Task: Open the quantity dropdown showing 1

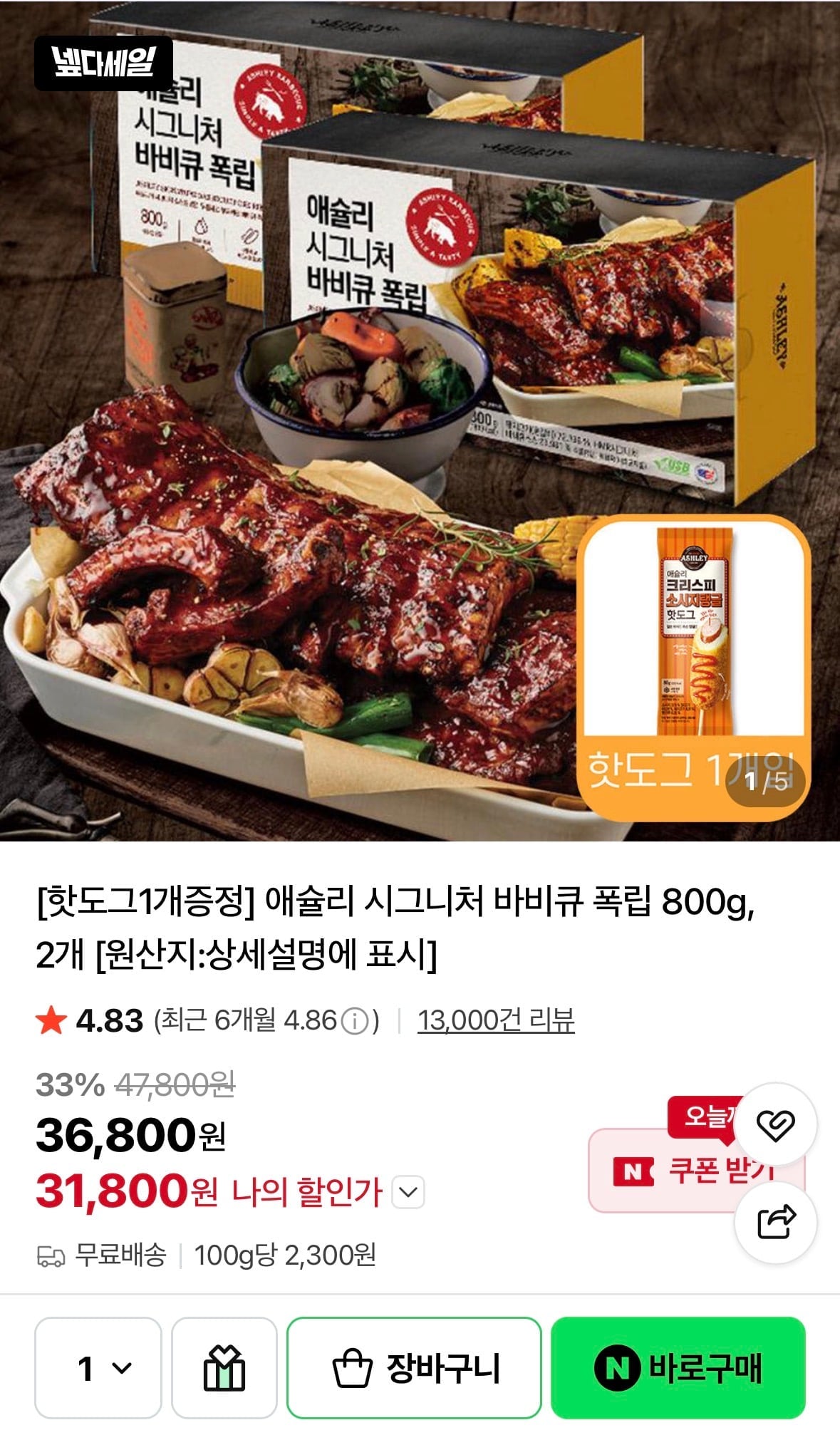Action: pos(98,1368)
